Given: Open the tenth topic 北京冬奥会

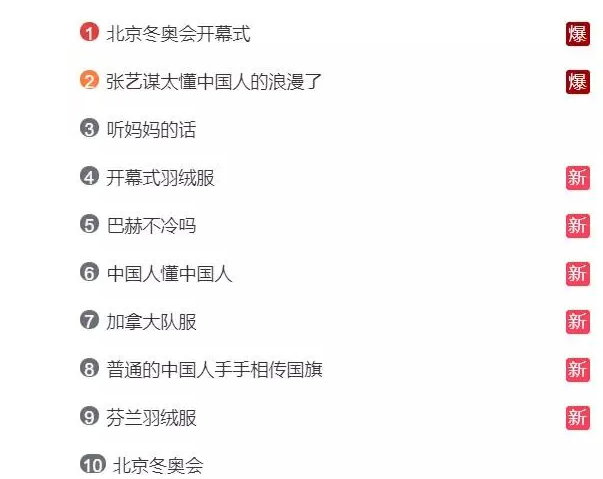Looking at the screenshot, I should point(158,465).
